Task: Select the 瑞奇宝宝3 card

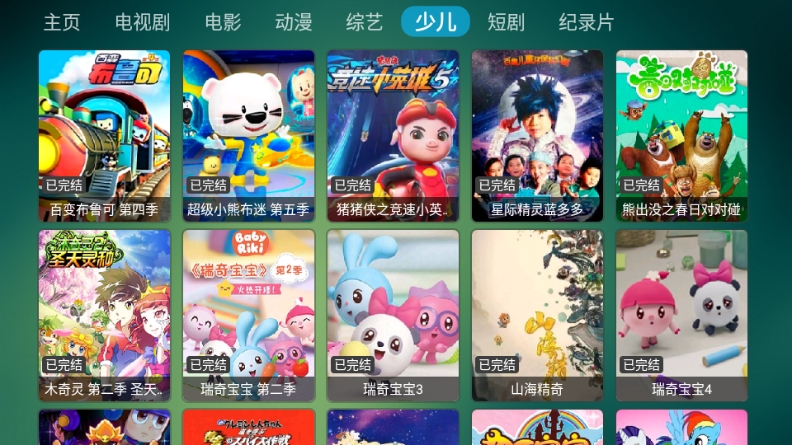Action: point(393,315)
